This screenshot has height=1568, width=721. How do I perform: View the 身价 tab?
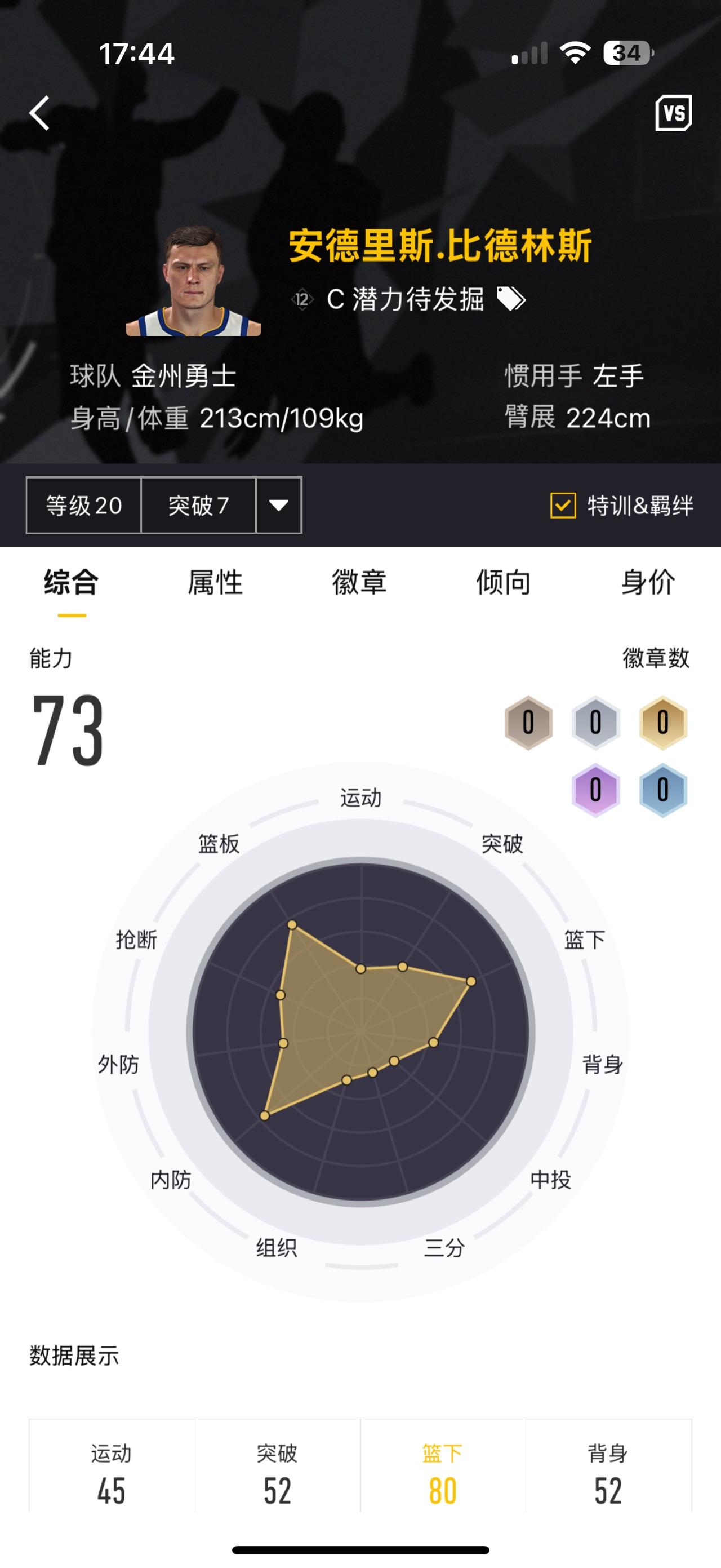(x=647, y=583)
